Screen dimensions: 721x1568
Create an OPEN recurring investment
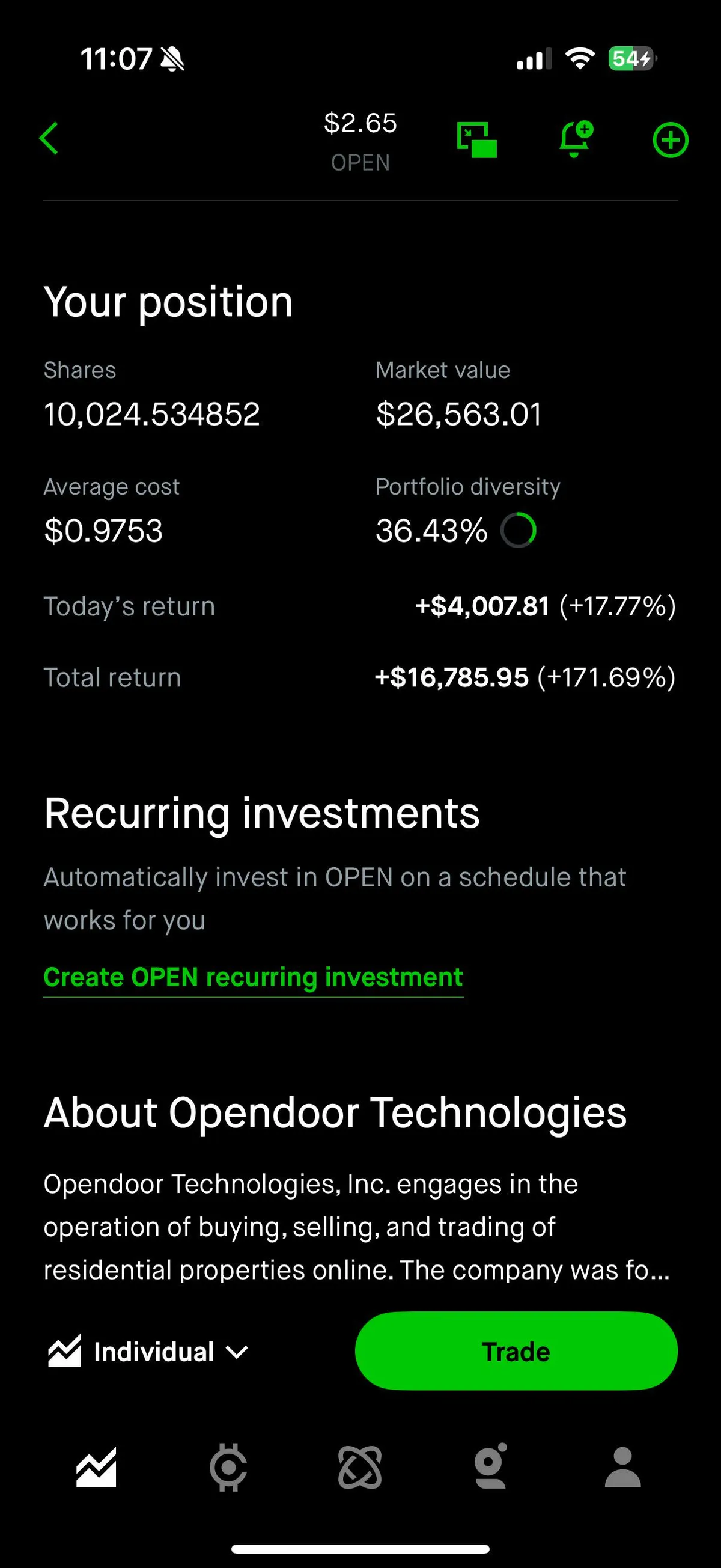[252, 977]
